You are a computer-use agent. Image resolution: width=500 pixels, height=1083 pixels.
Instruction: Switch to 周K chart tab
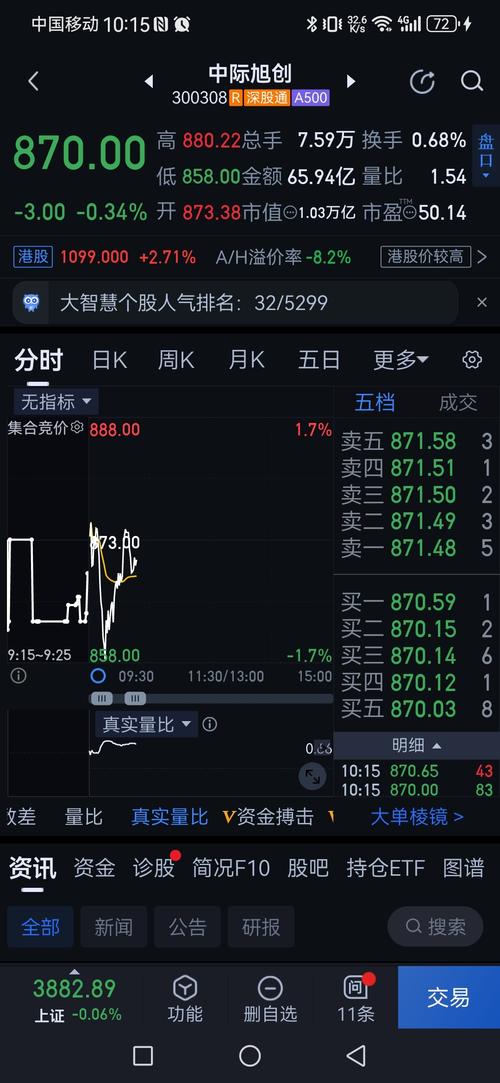tap(176, 360)
